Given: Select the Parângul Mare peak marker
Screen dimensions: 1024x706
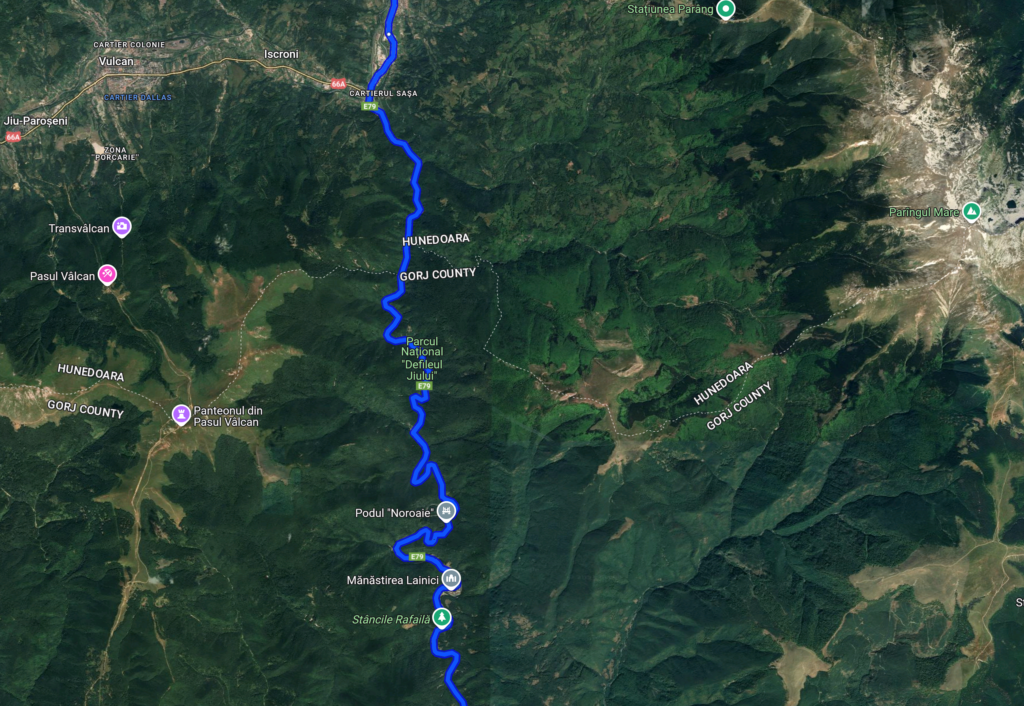Looking at the screenshot, I should coord(971,212).
